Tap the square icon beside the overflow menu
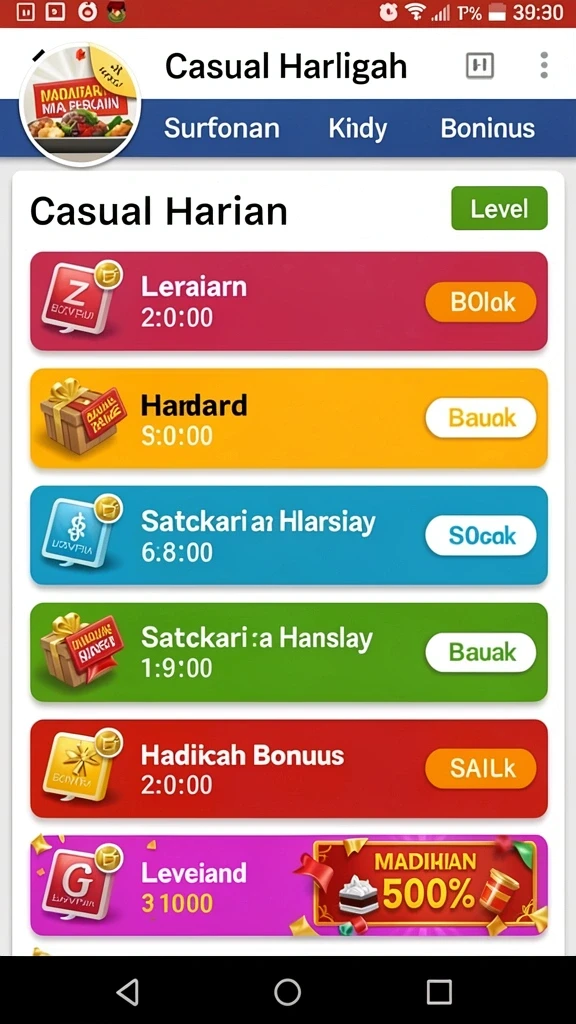Screen dimensions: 576x1024 pyautogui.click(x=479, y=65)
